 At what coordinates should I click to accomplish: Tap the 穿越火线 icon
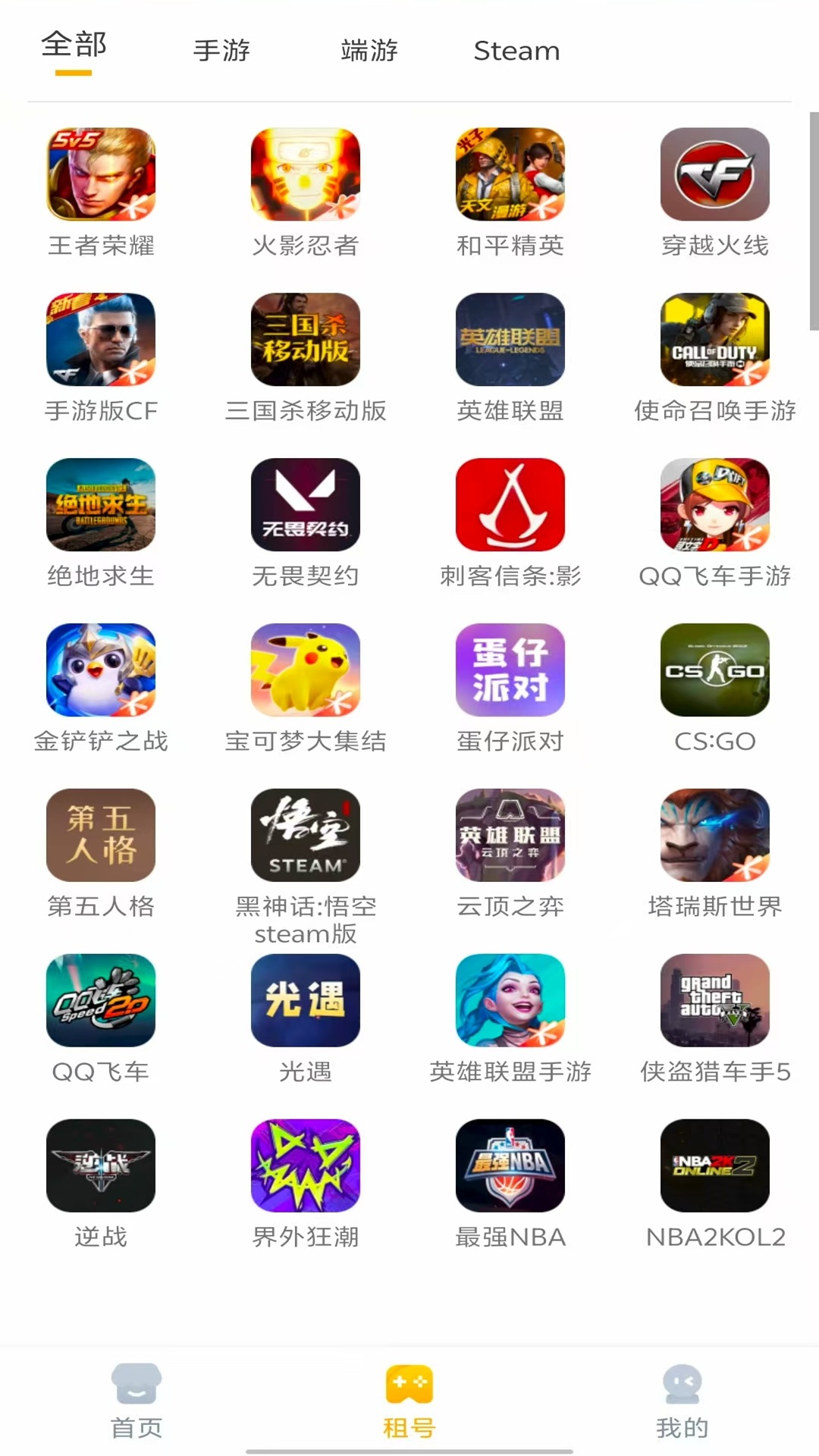pos(715,173)
